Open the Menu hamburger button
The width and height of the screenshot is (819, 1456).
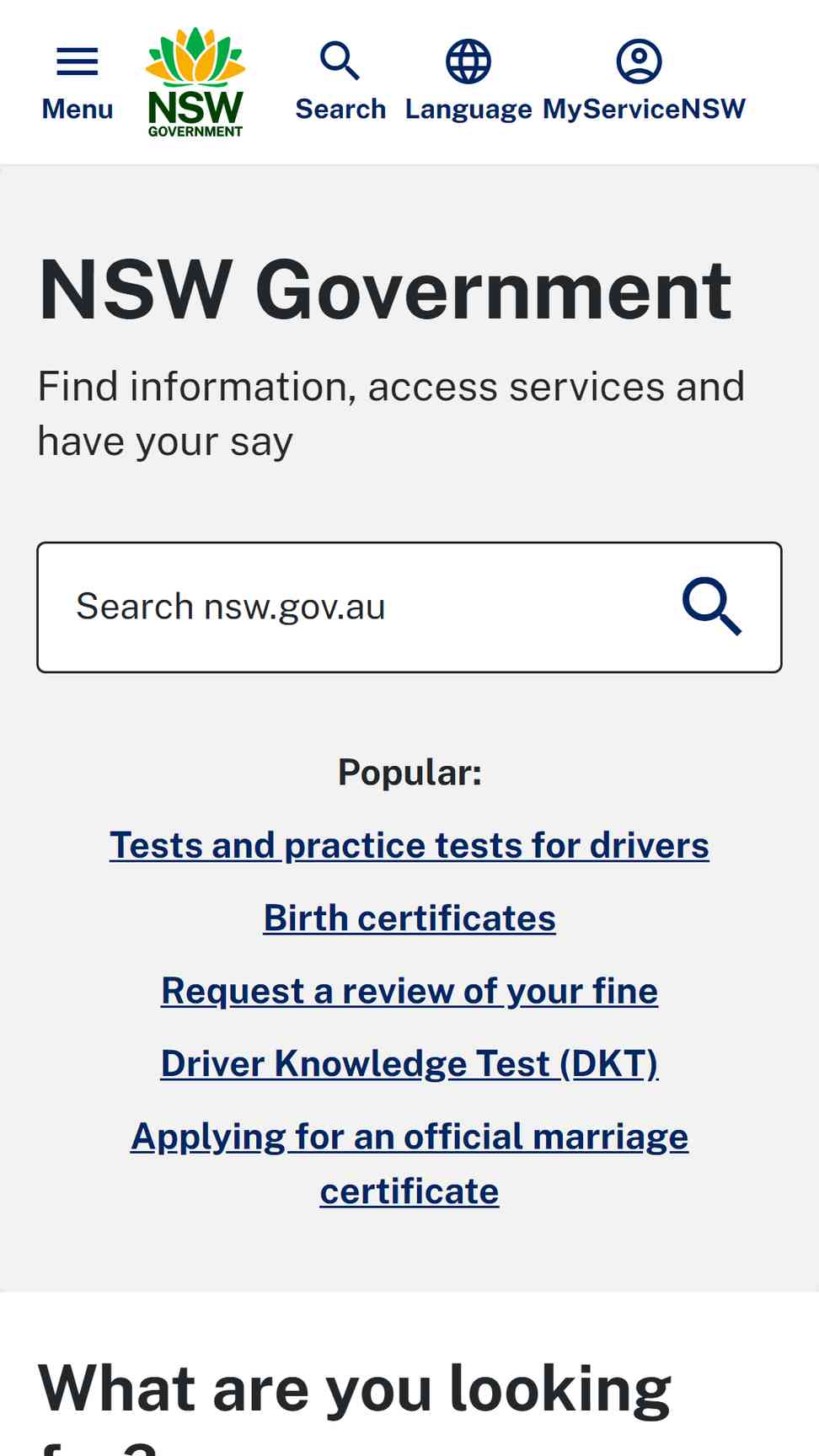click(x=78, y=83)
